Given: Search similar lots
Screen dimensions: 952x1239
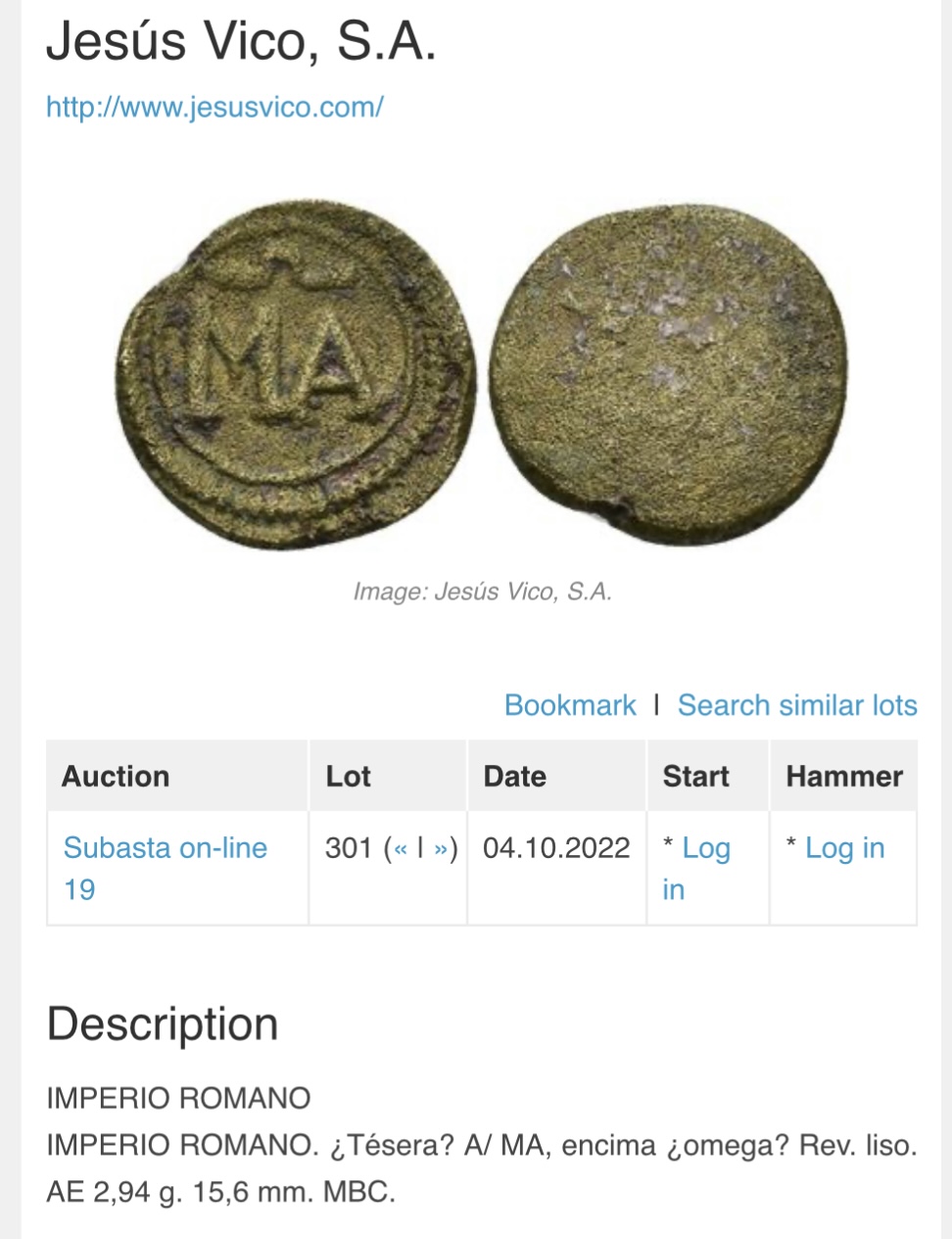Looking at the screenshot, I should (x=796, y=705).
